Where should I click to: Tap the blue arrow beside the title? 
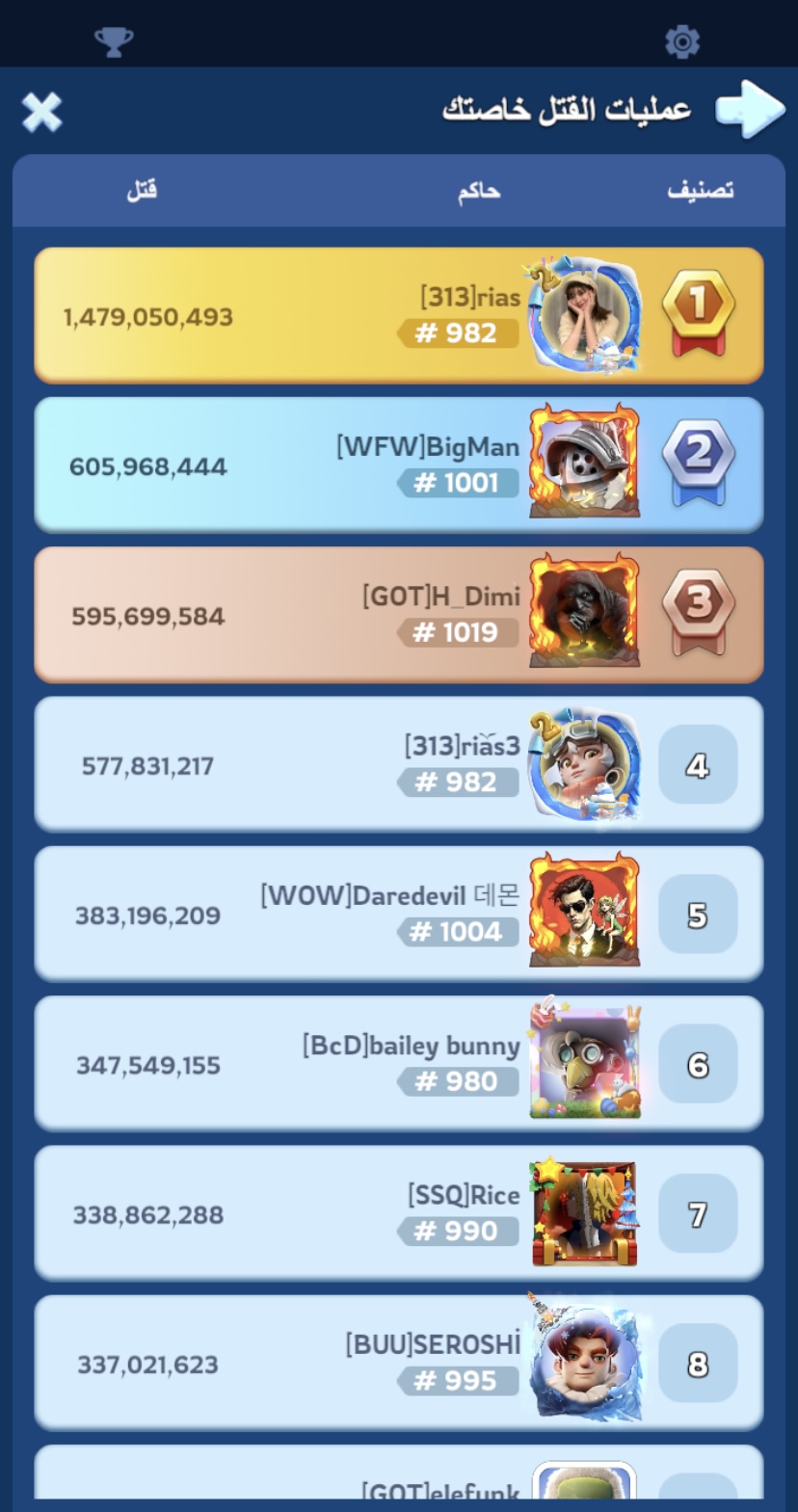click(x=750, y=109)
